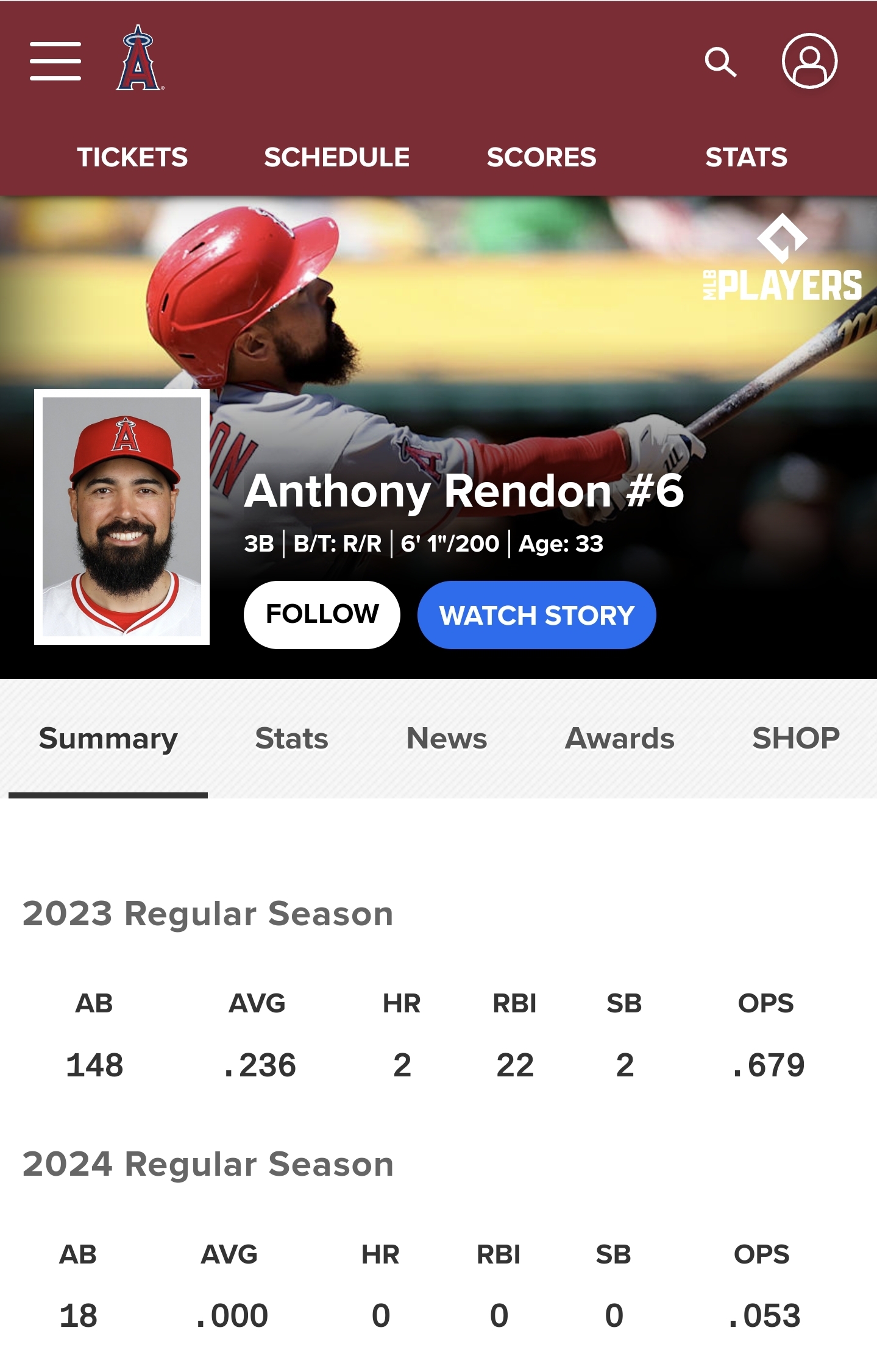Select the Summary tab

click(108, 739)
